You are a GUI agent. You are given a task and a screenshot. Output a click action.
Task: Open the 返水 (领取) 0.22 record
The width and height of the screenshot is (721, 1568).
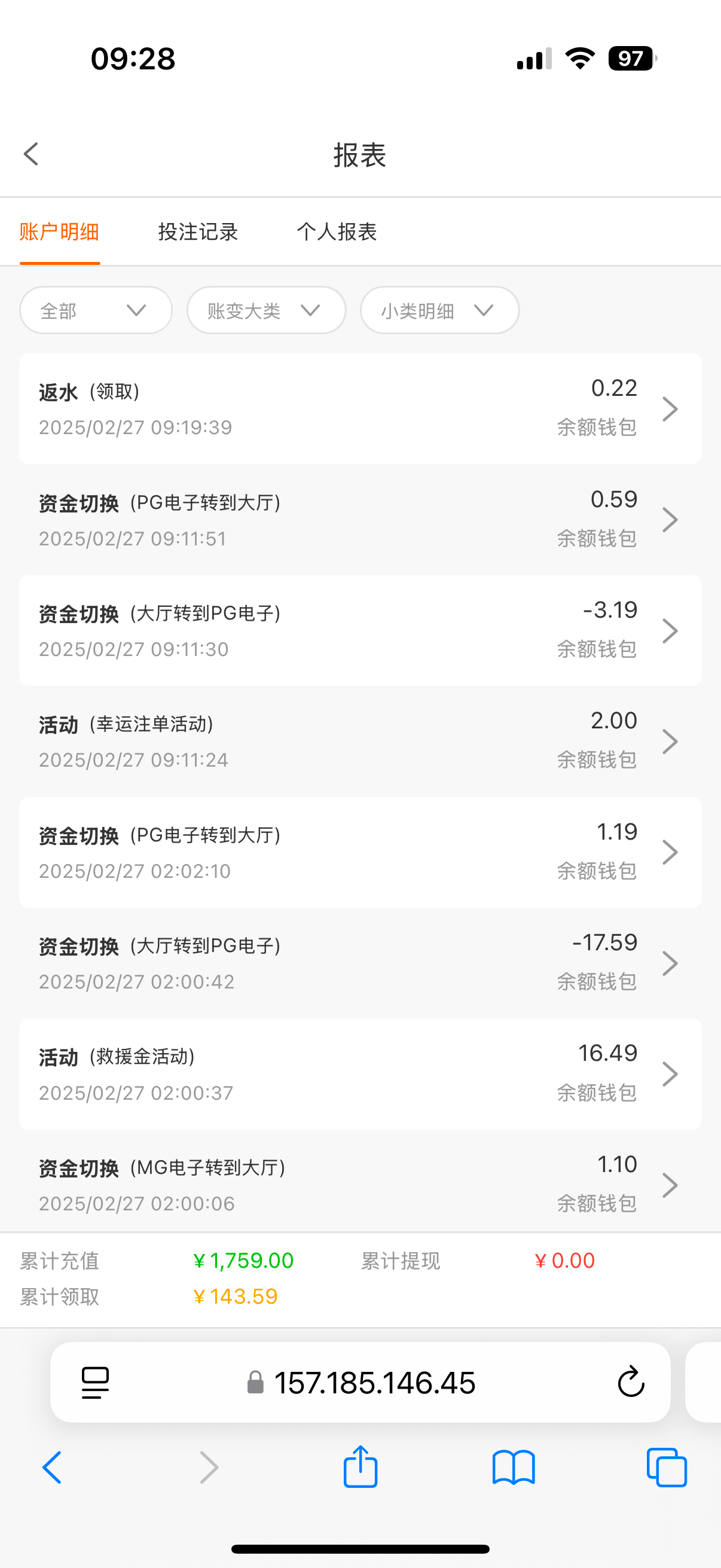coord(360,408)
